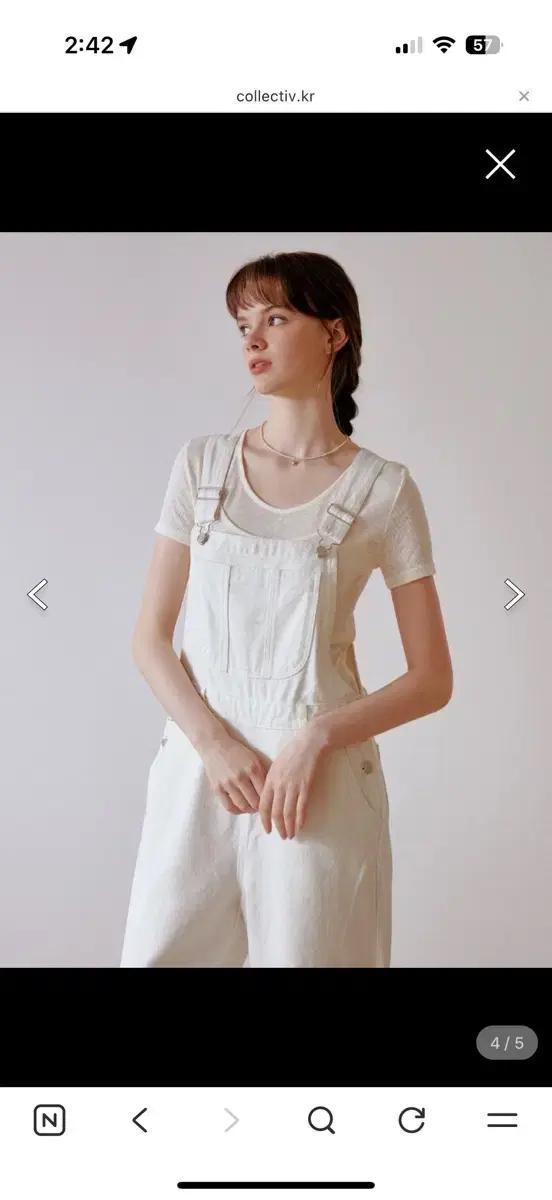Go back in the browser
Image resolution: width=552 pixels, height=1200 pixels.
(x=140, y=1121)
